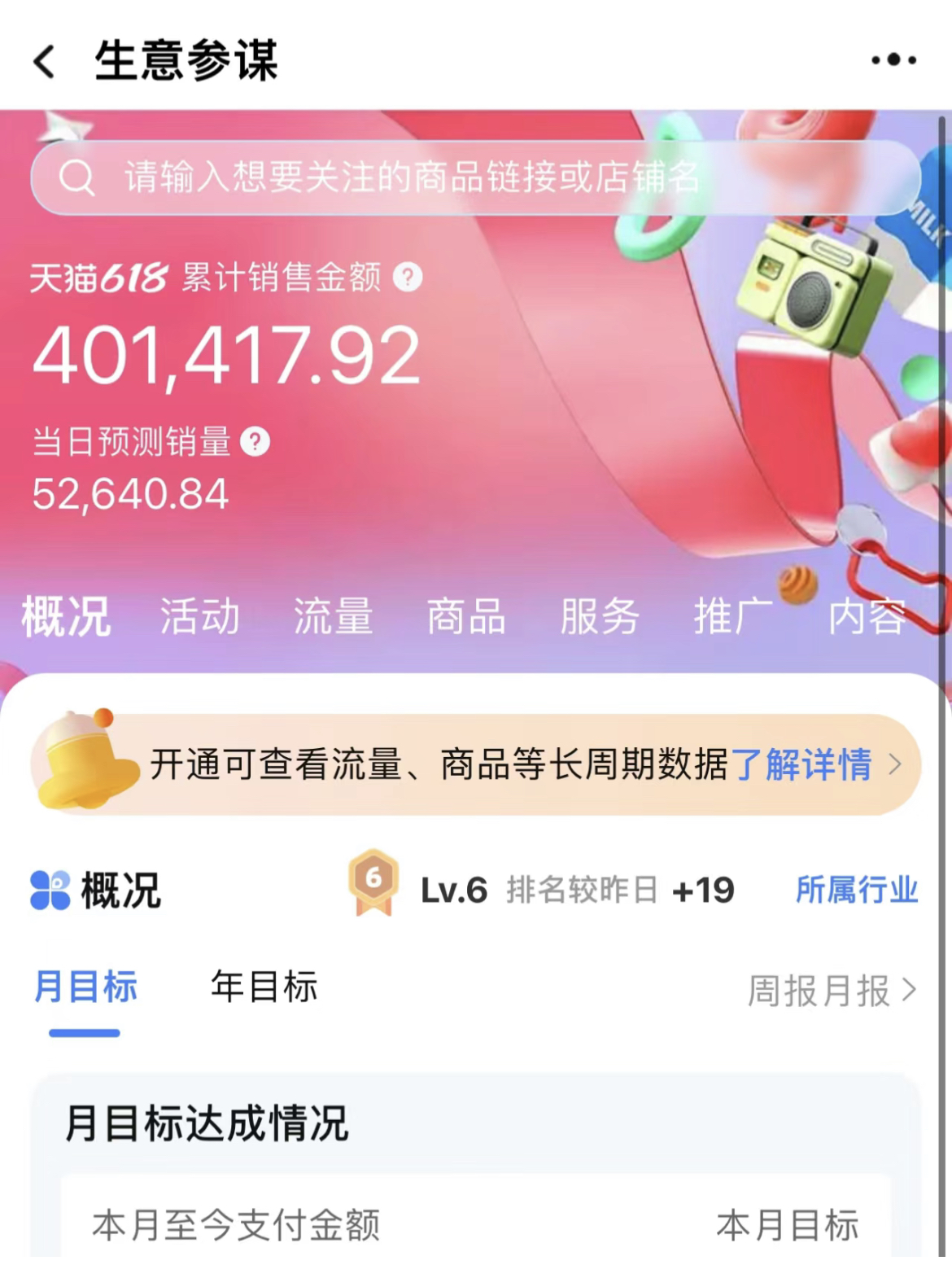Open the 所属行业 link
Viewport: 952px width, 1265px height.
pyautogui.click(x=856, y=890)
